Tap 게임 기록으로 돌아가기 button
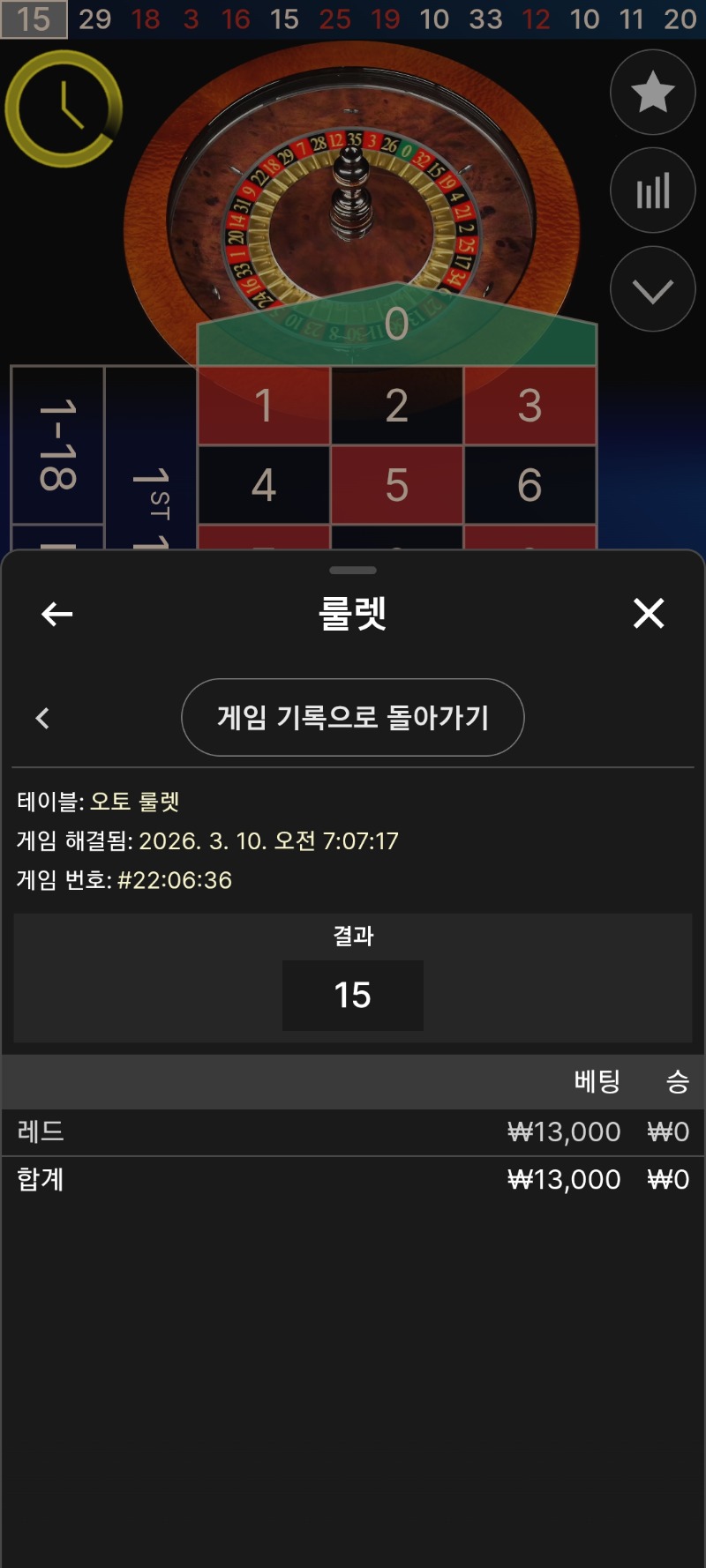 click(x=352, y=717)
